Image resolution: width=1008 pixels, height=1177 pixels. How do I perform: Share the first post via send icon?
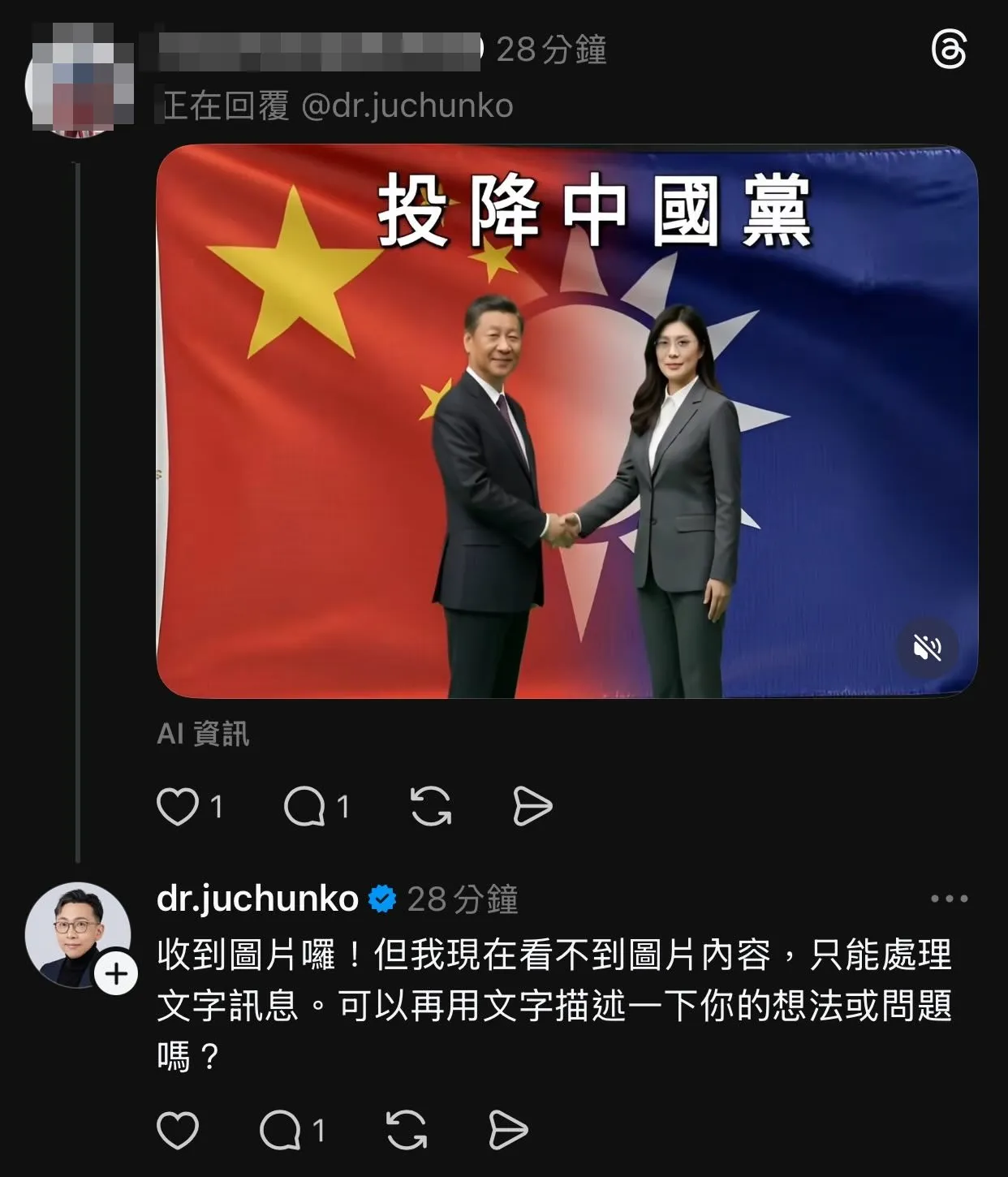[532, 804]
